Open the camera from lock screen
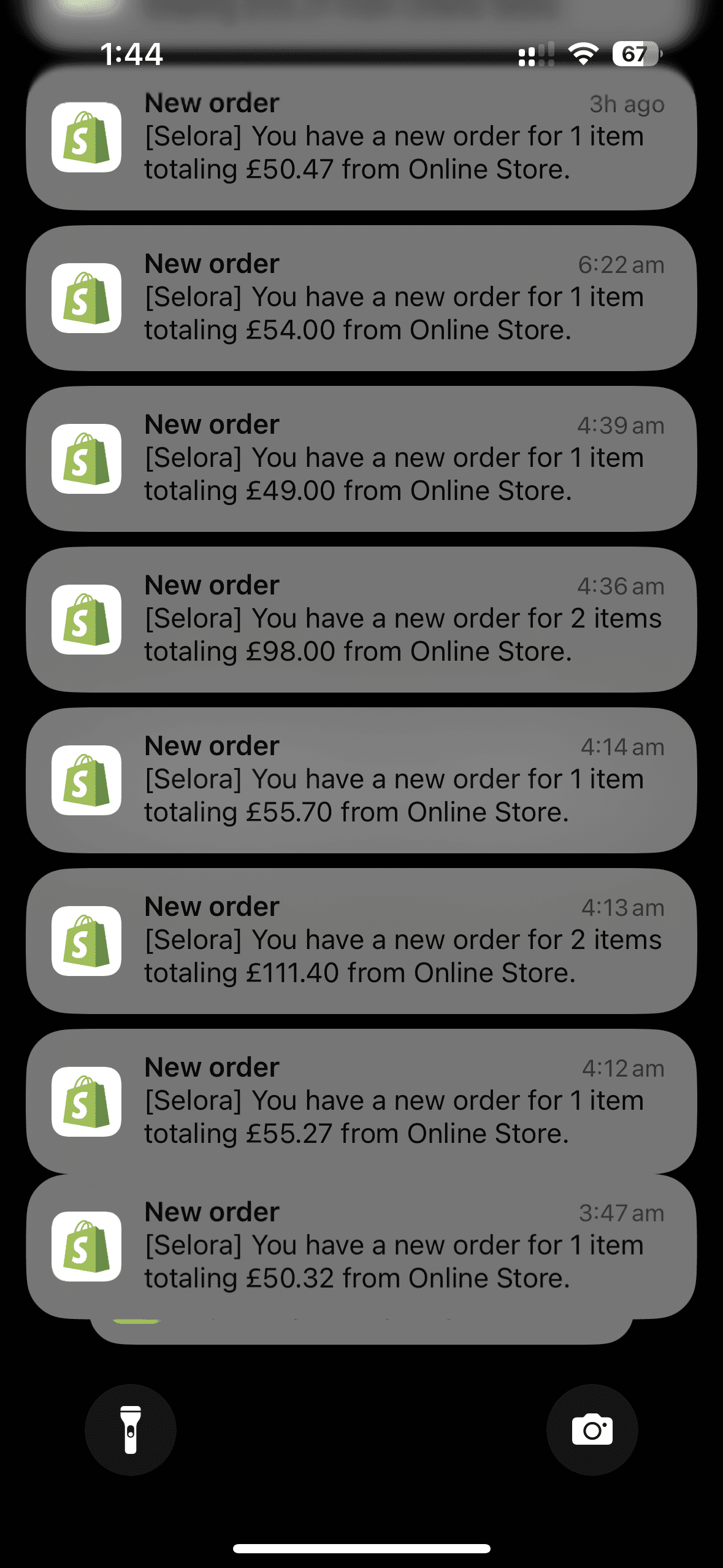The image size is (723, 1568). pos(592,1430)
